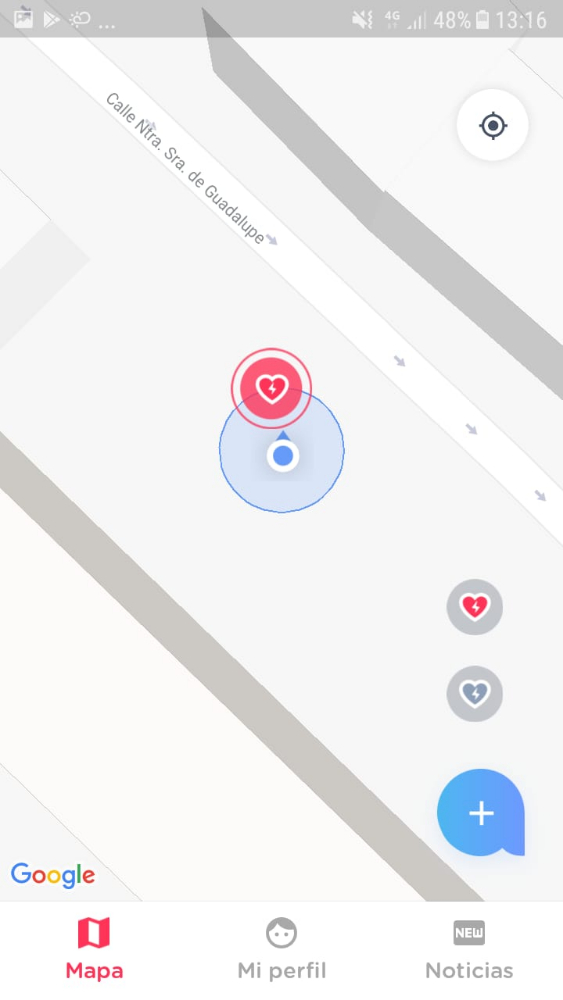The width and height of the screenshot is (563, 1000).
Task: Center the map on my location
Action: point(492,125)
